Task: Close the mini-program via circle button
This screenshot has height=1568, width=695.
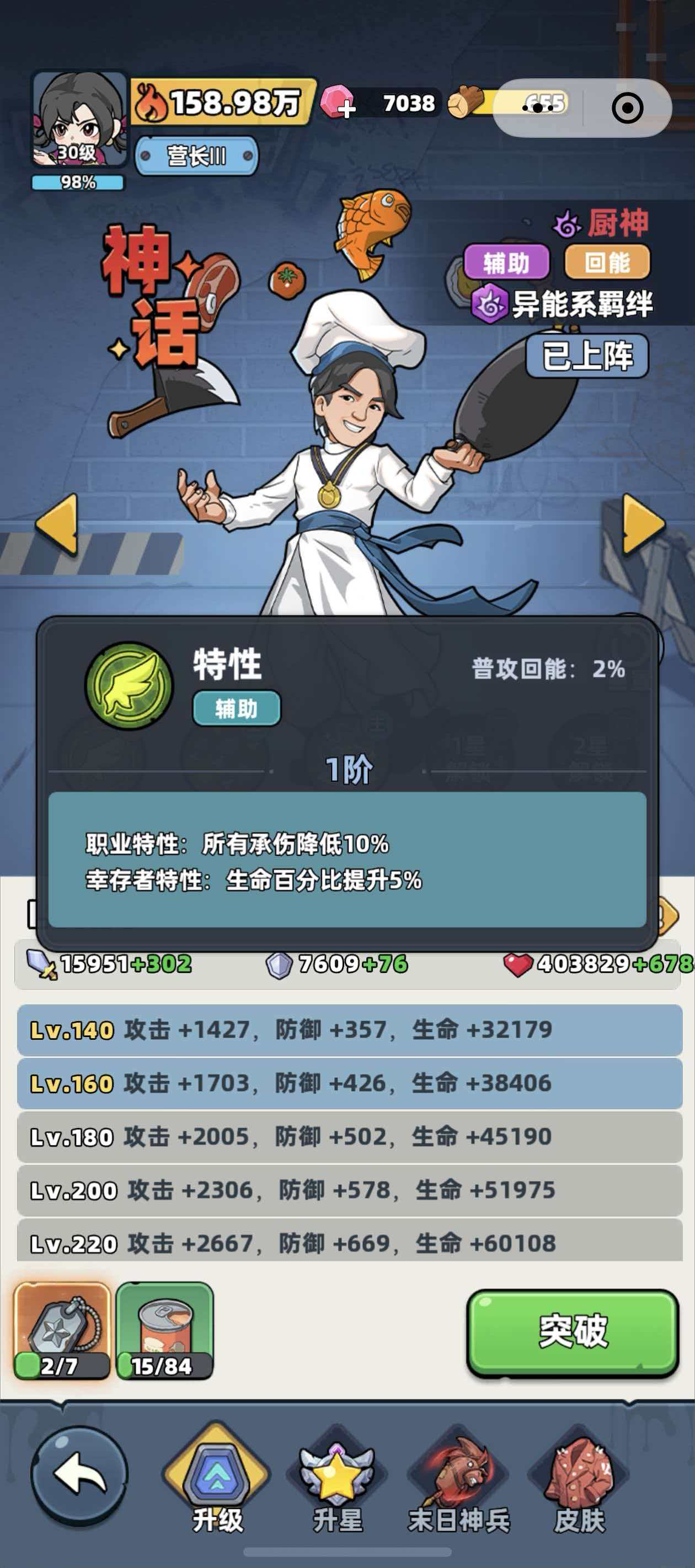Action: [627, 108]
